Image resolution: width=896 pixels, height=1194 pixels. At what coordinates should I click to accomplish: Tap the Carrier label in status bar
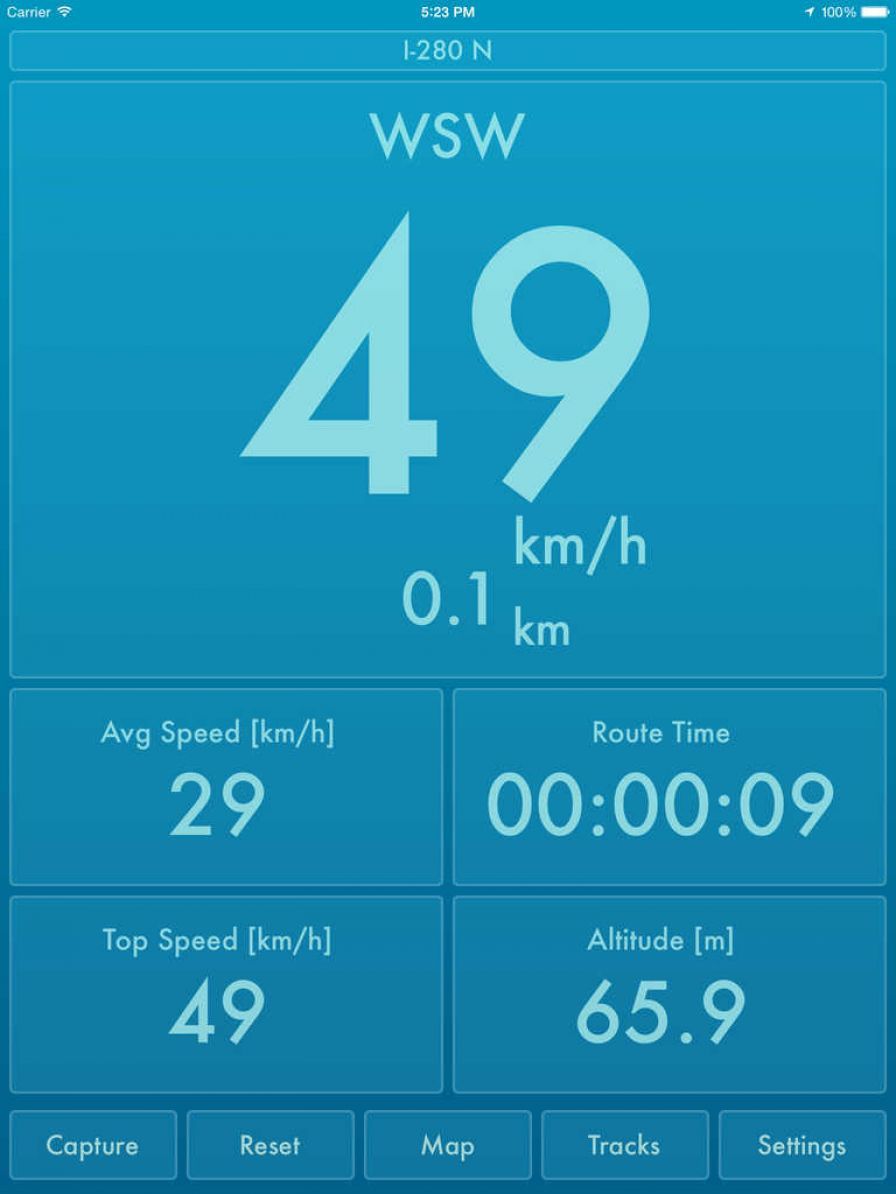pyautogui.click(x=26, y=13)
